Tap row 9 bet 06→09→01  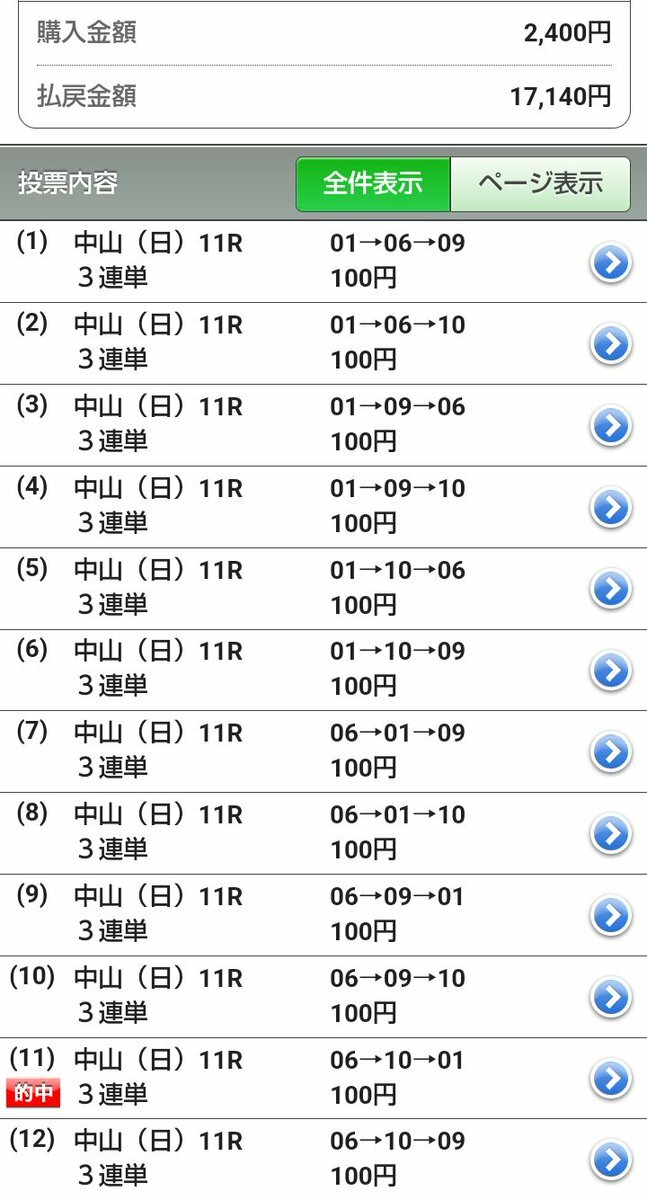(610, 916)
